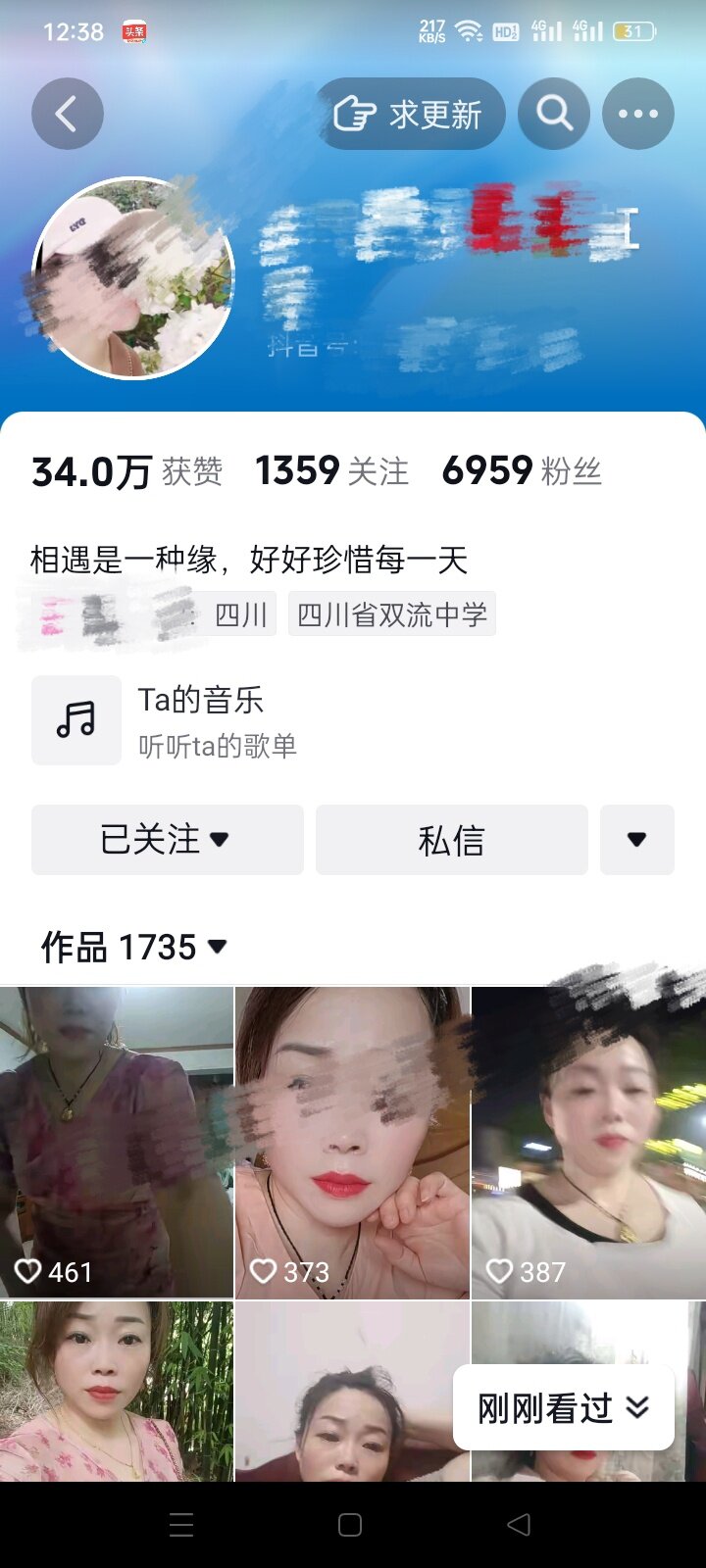Tap the 求更新 button

[410, 114]
